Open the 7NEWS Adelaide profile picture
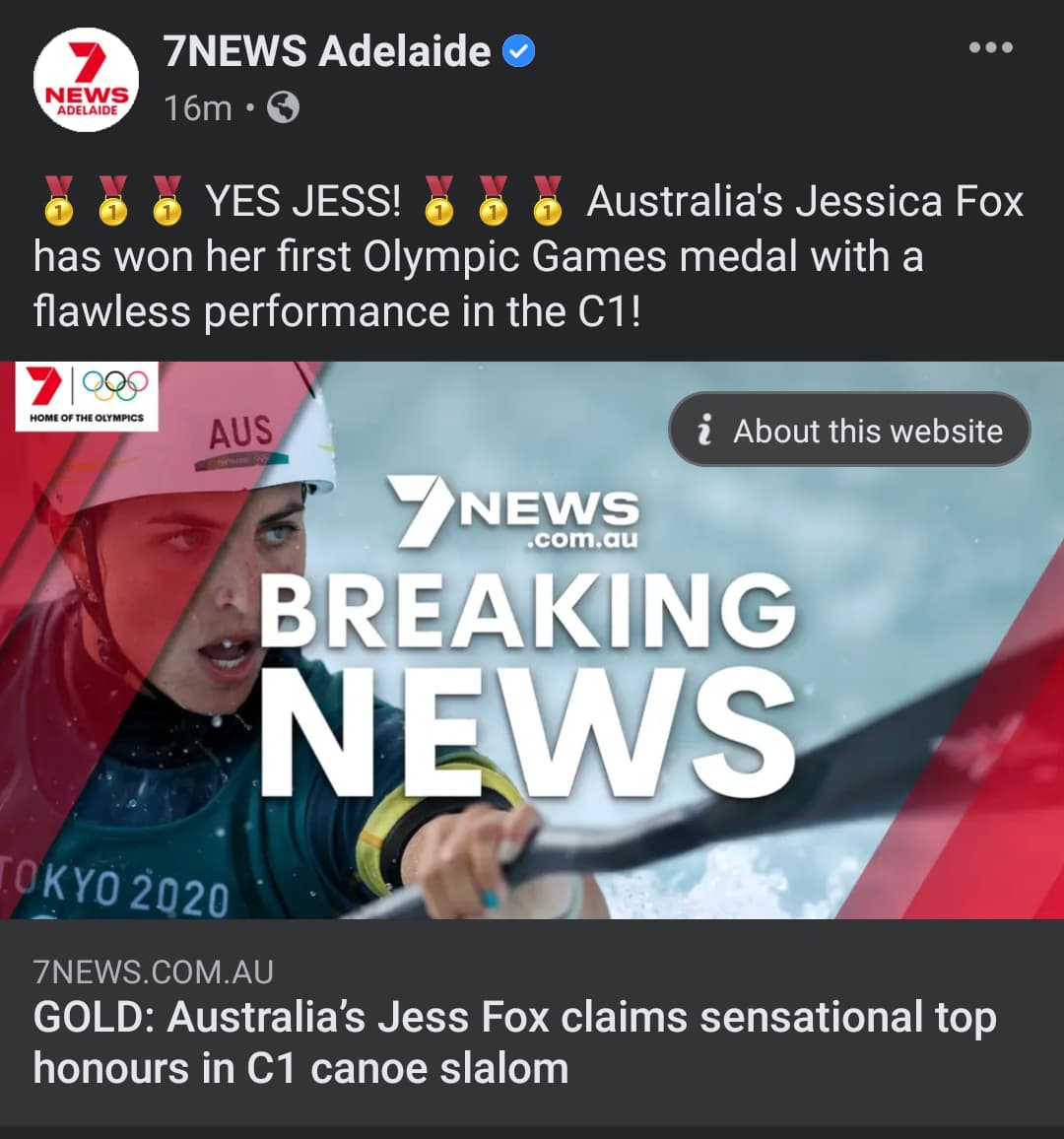 coord(87,81)
